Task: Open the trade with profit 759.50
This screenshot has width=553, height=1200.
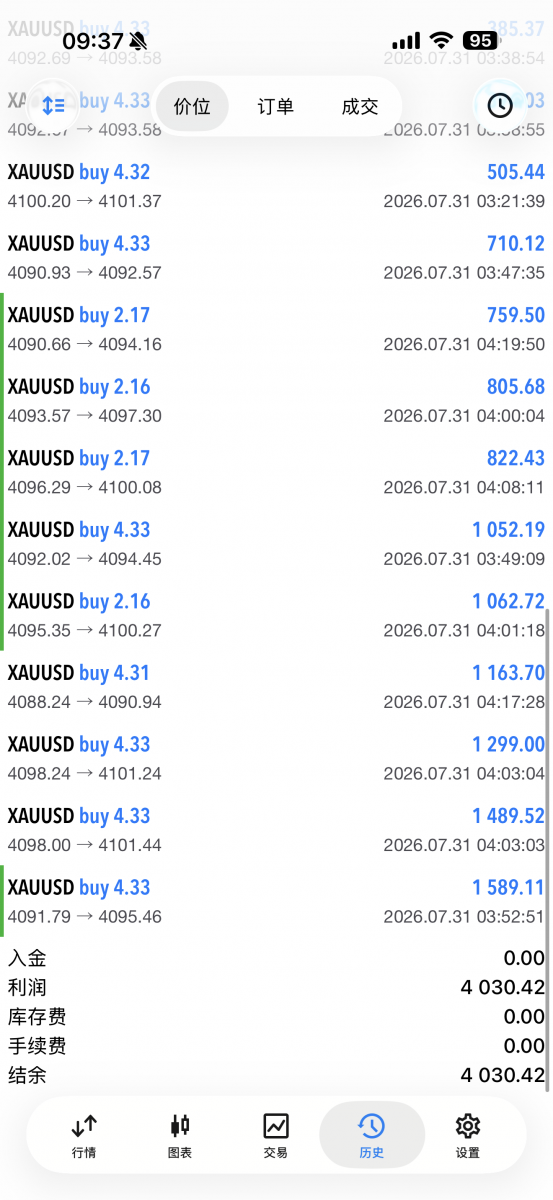Action: [276, 329]
